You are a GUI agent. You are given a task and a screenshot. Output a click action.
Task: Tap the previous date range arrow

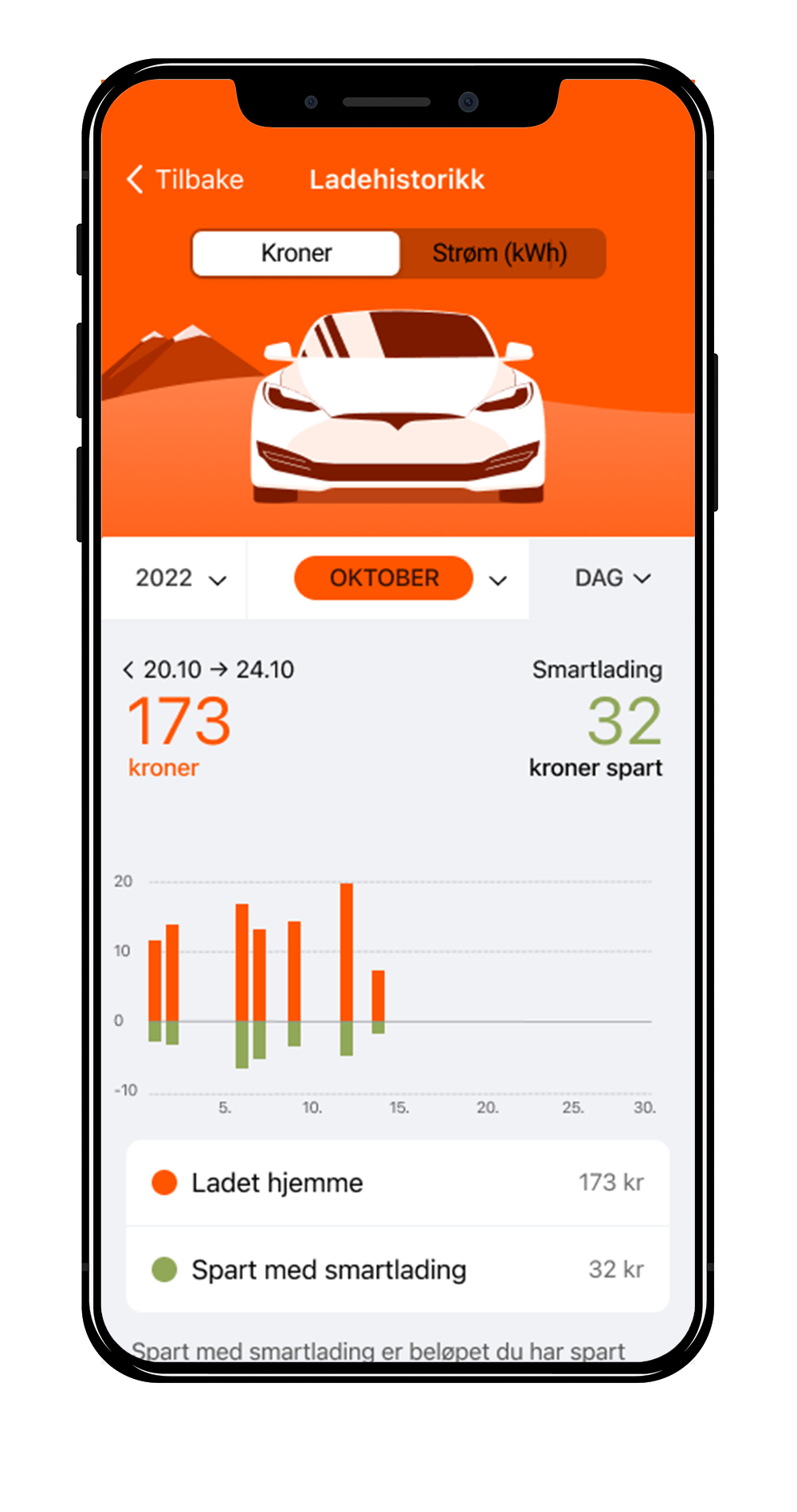tap(128, 671)
